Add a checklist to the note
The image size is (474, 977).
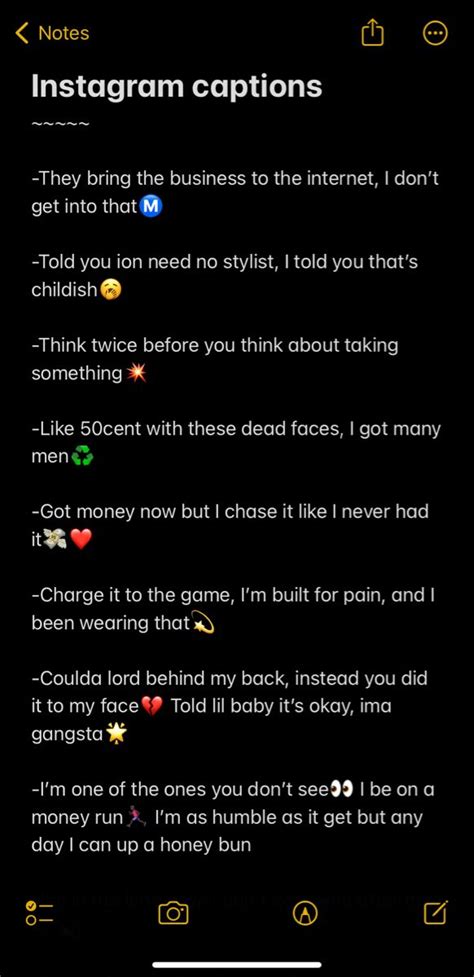click(x=39, y=913)
